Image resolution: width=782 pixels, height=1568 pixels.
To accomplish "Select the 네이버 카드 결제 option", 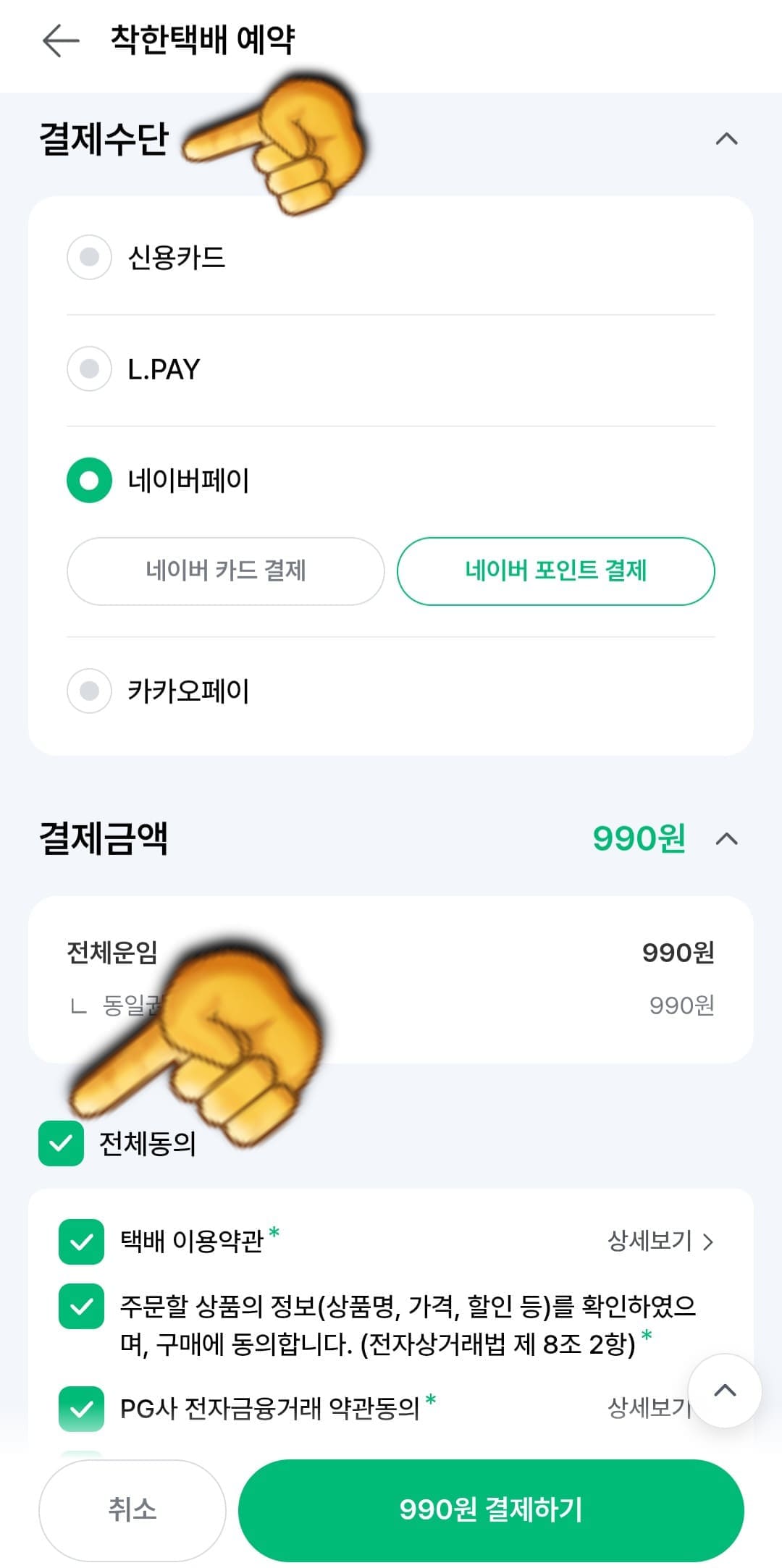I will point(226,571).
